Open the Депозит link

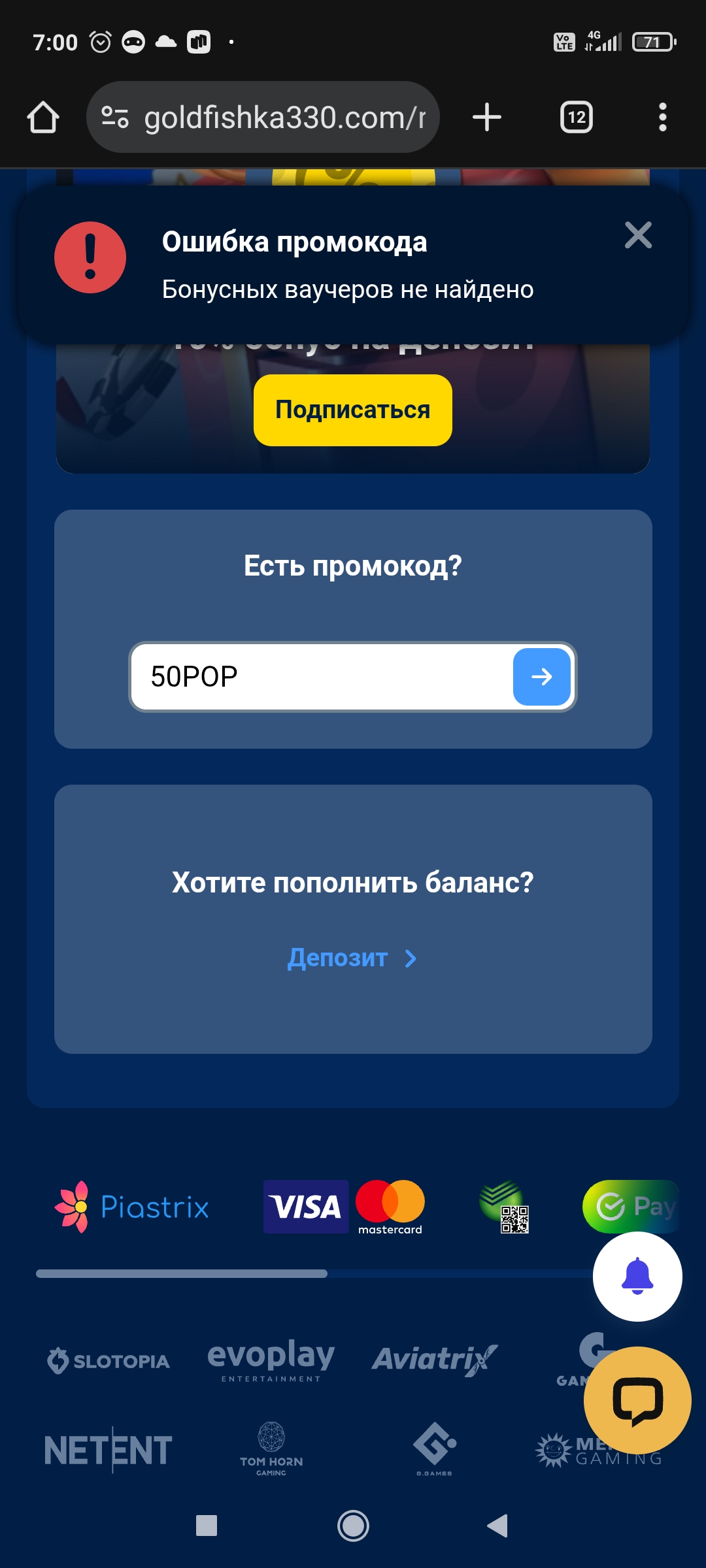coord(352,958)
